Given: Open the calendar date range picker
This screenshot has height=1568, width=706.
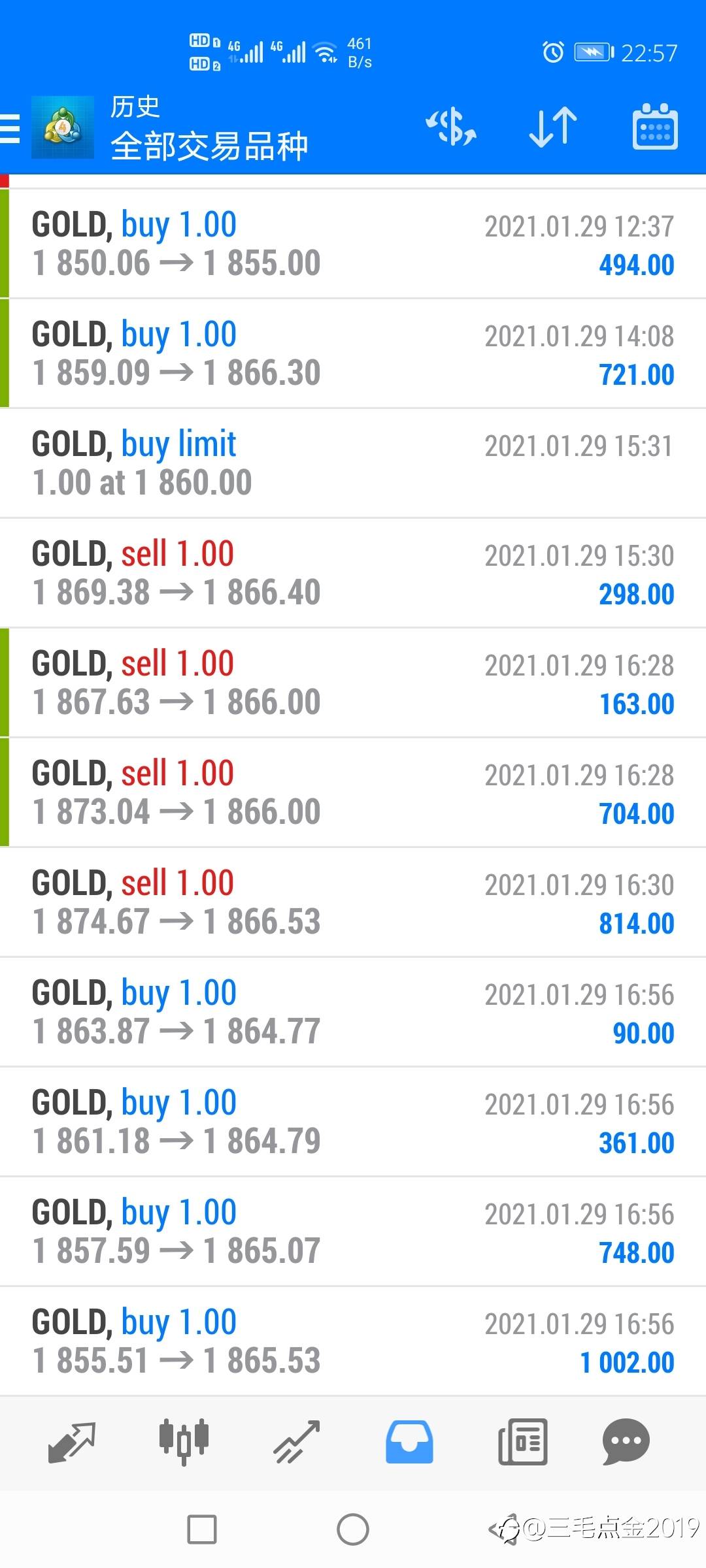Looking at the screenshot, I should (x=655, y=127).
